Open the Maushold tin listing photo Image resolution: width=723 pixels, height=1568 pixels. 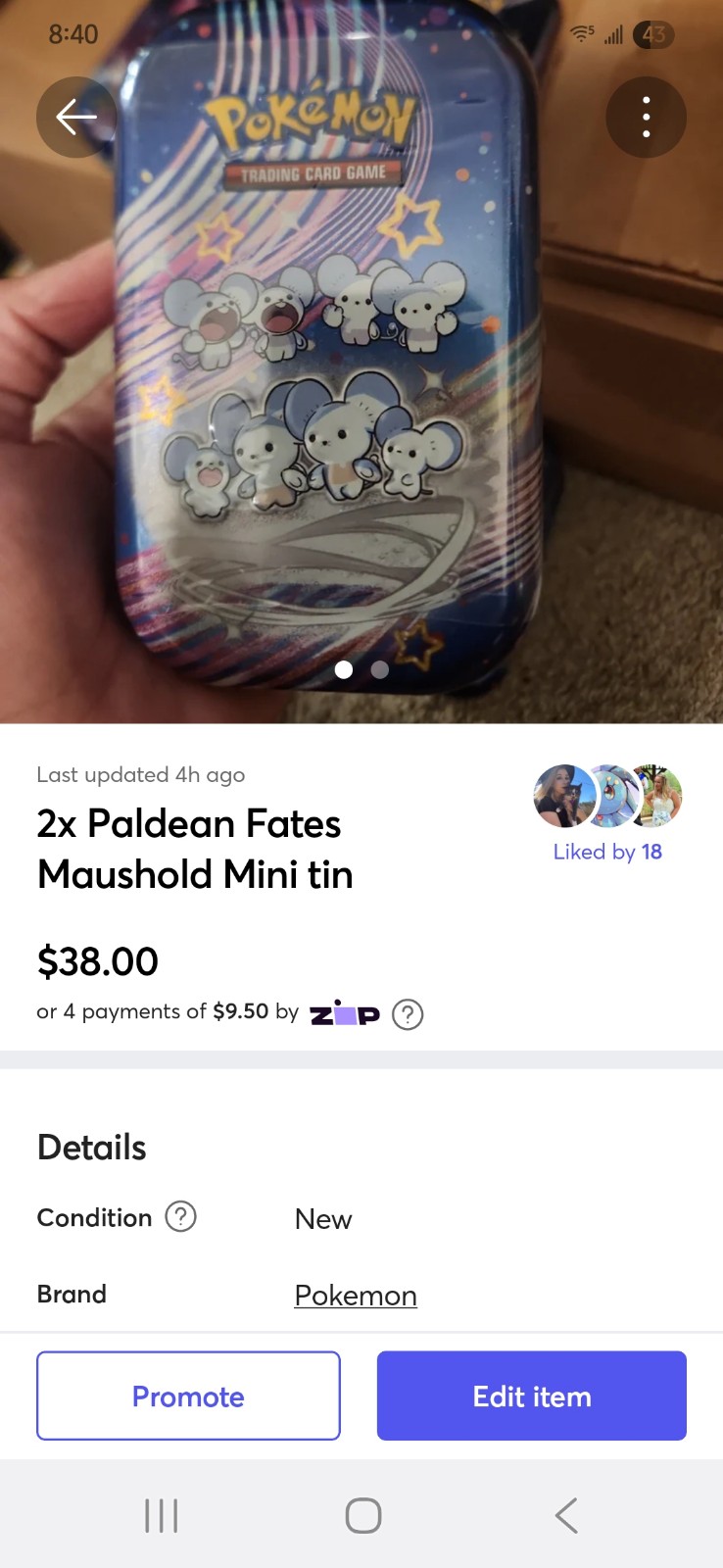pos(361,362)
